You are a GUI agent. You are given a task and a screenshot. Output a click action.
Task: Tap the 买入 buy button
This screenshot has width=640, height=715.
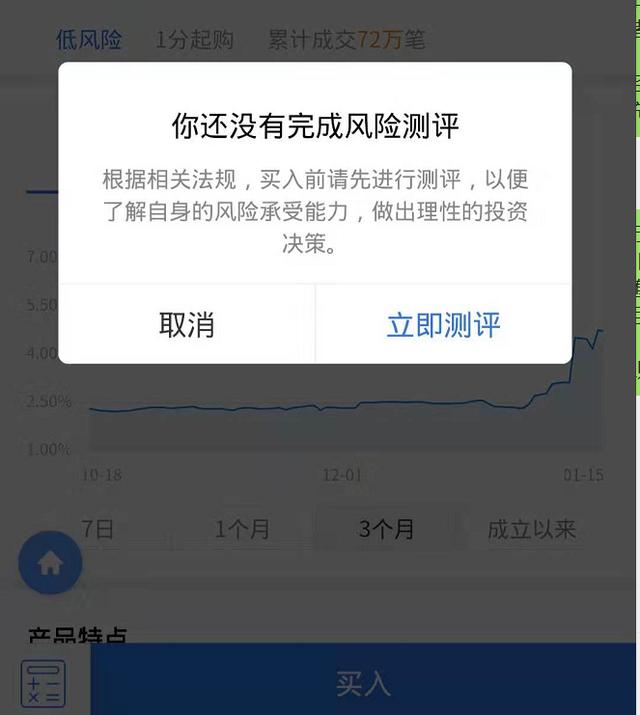[362, 684]
